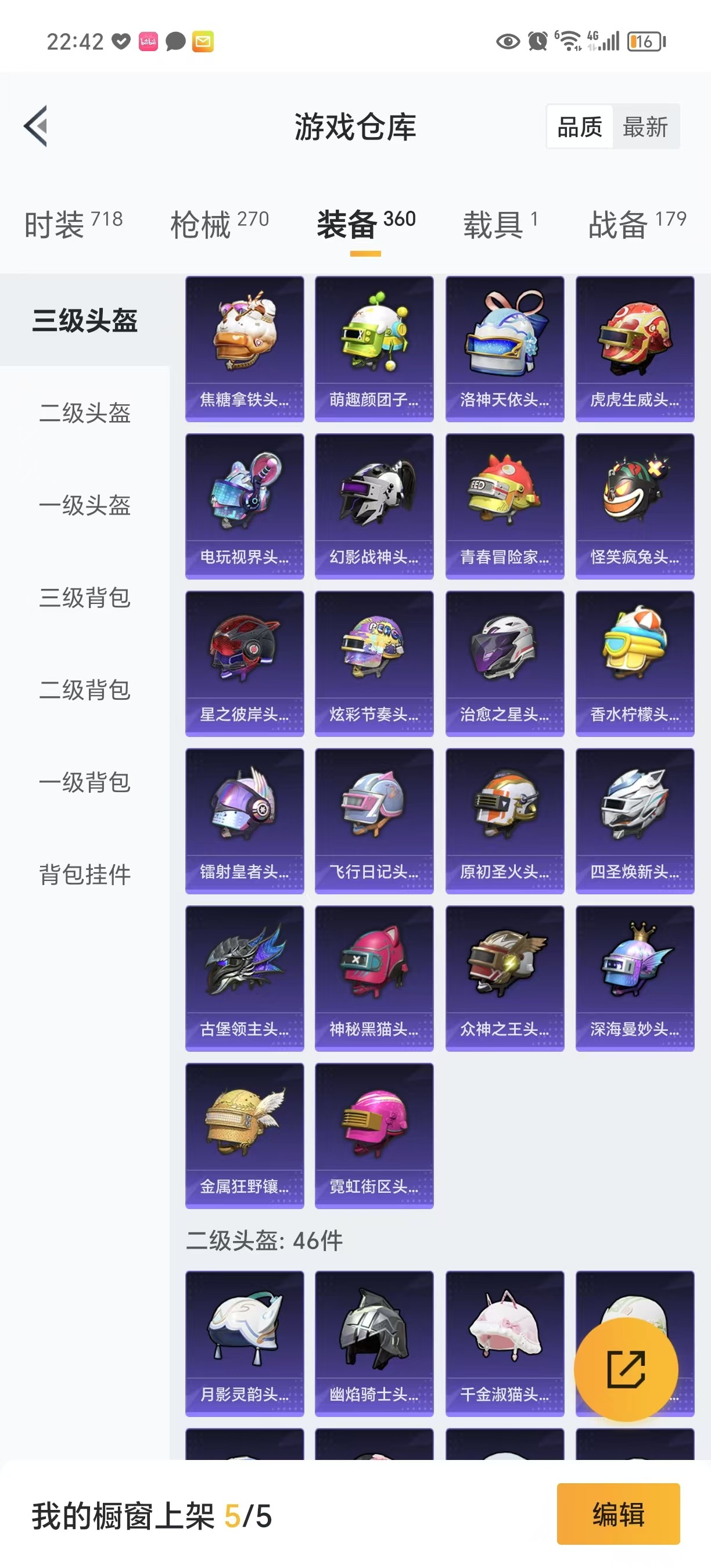Open the 枪械 tab
This screenshot has height=1568, width=711.
[x=219, y=224]
